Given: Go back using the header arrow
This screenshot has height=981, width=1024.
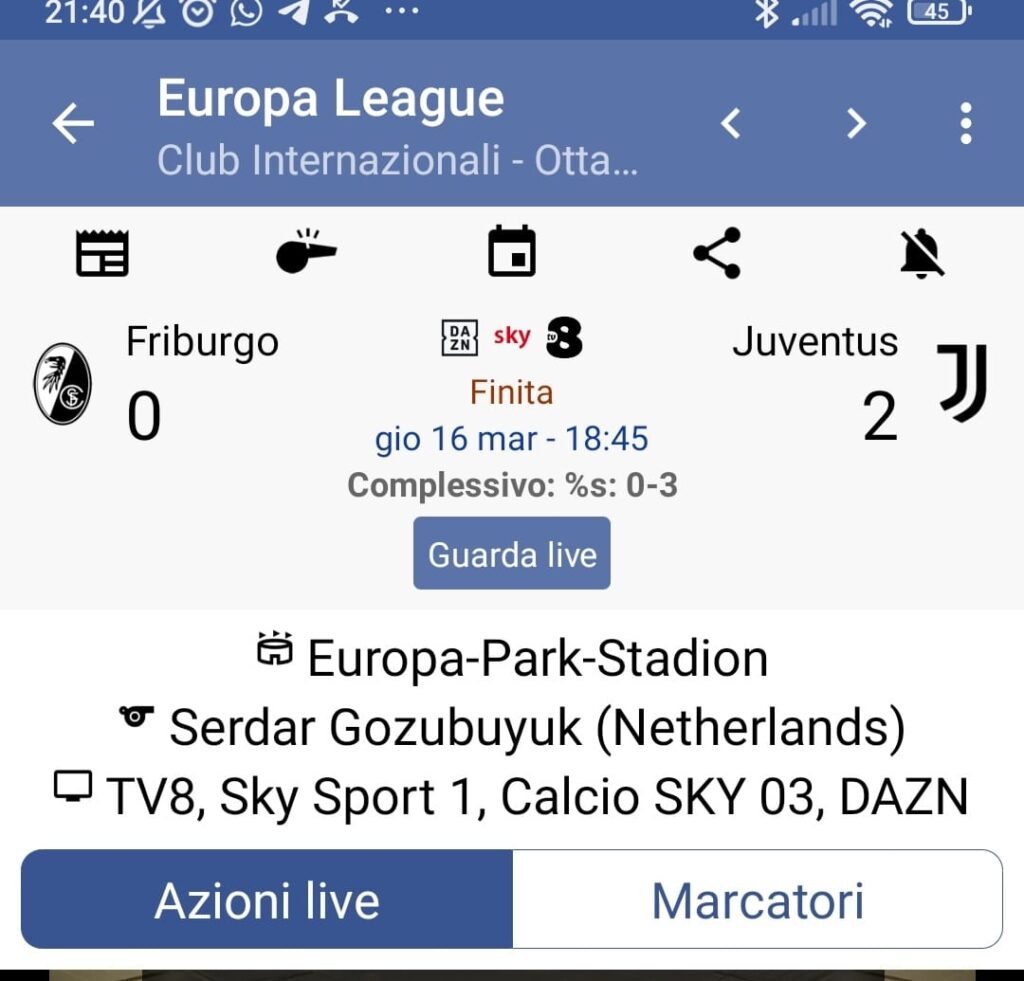Looking at the screenshot, I should 73,124.
